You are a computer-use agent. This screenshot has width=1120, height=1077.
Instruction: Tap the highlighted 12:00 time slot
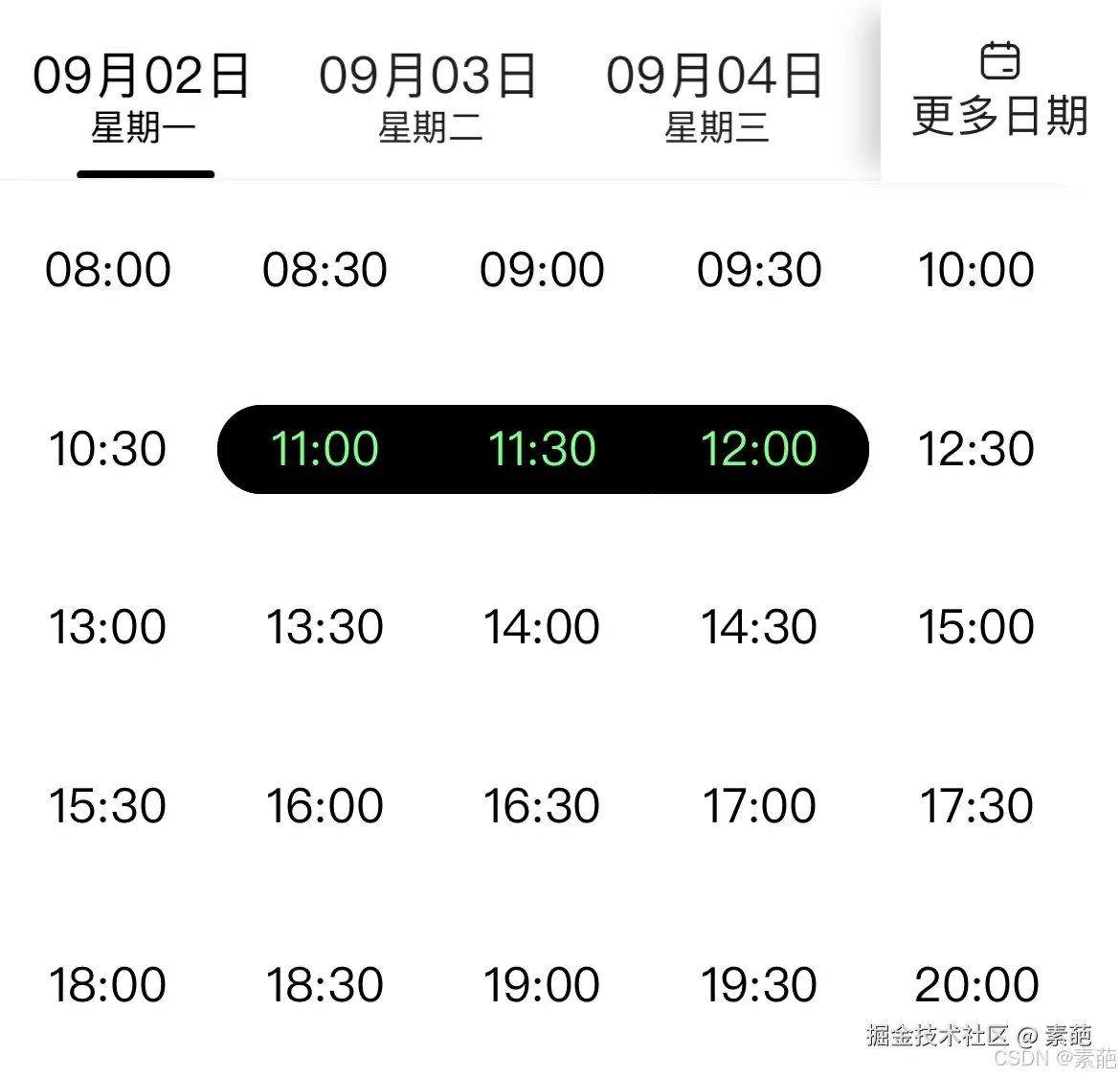point(759,449)
